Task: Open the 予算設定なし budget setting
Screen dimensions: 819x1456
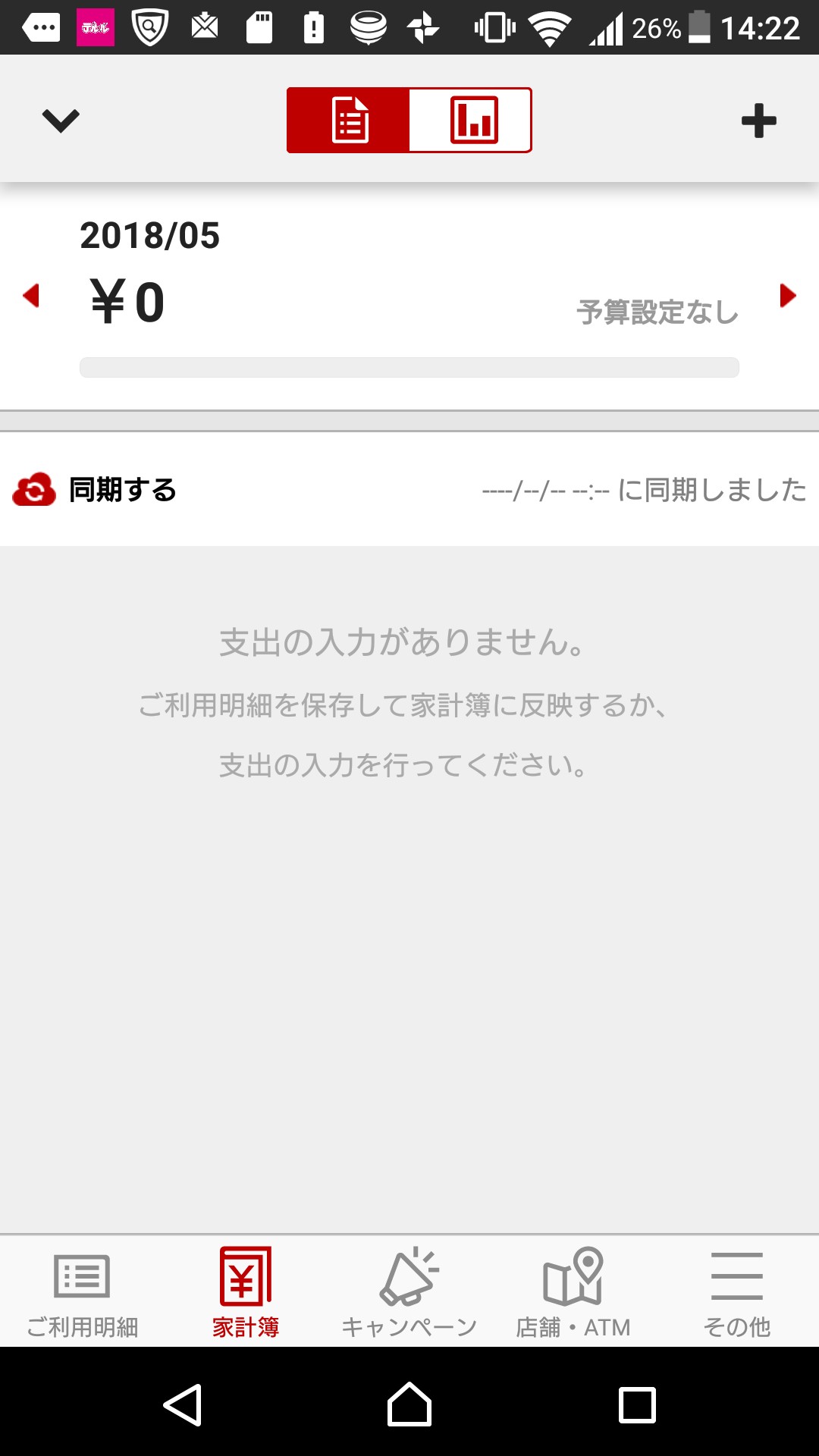Action: pyautogui.click(x=657, y=312)
